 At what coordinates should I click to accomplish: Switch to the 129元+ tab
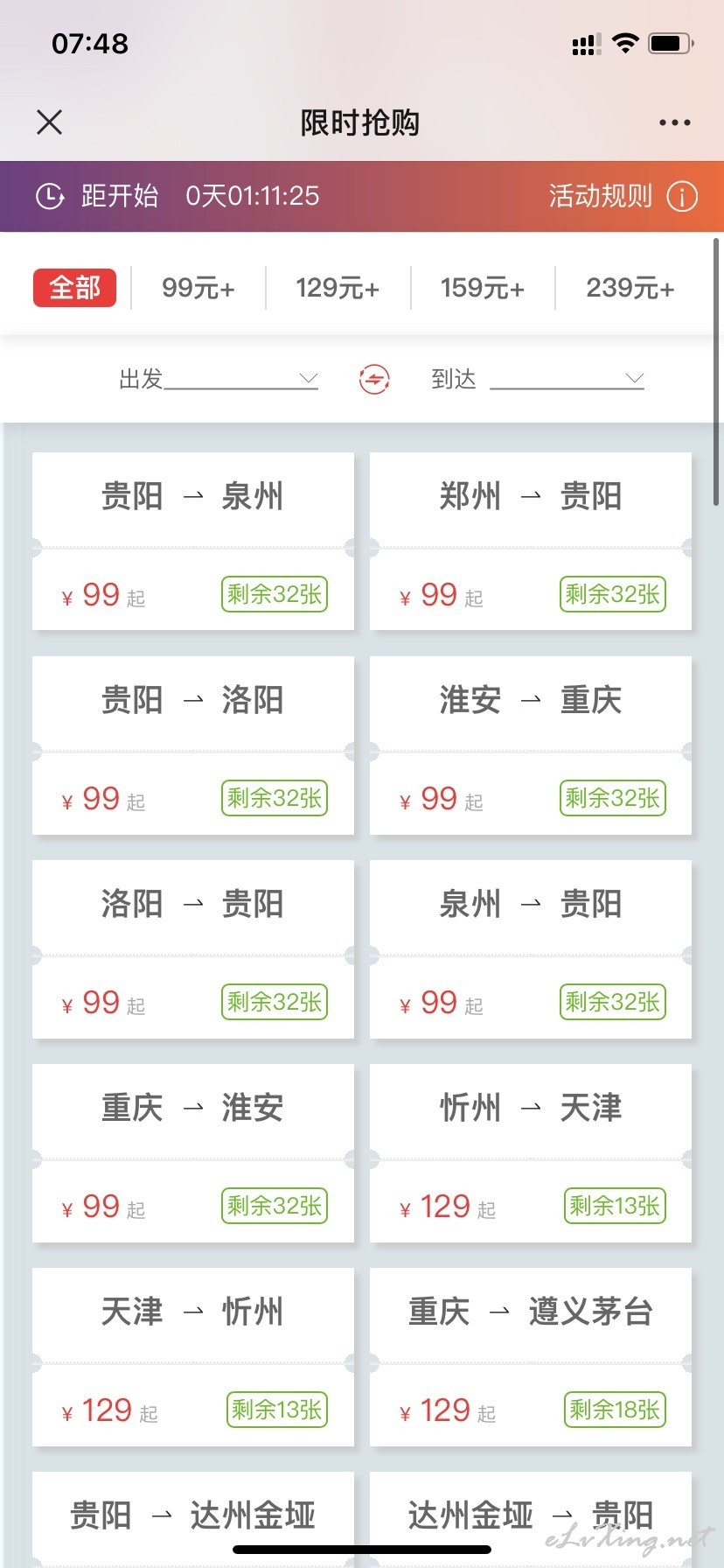click(x=338, y=288)
